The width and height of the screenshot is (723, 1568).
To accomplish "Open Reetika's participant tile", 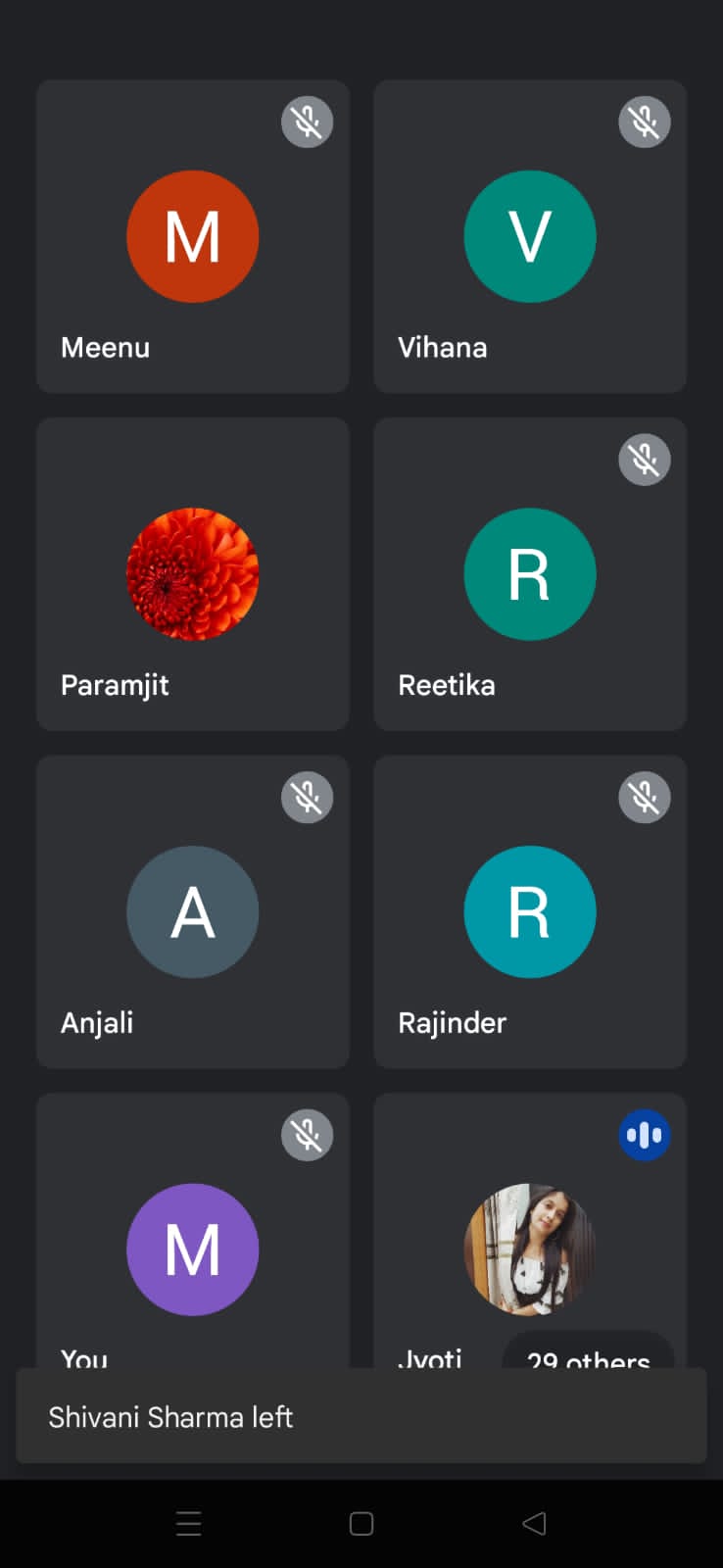I will point(530,574).
